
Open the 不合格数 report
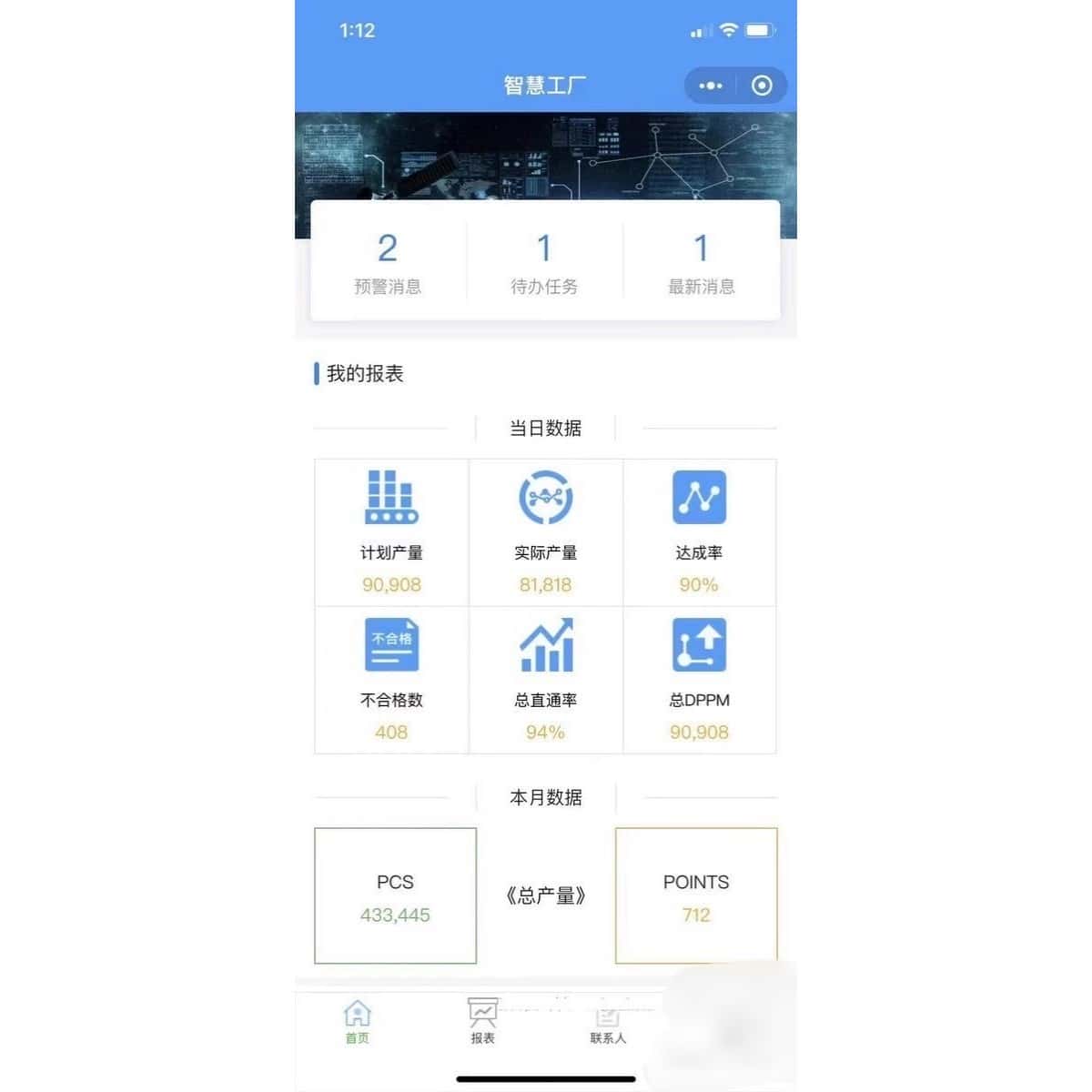(x=391, y=680)
